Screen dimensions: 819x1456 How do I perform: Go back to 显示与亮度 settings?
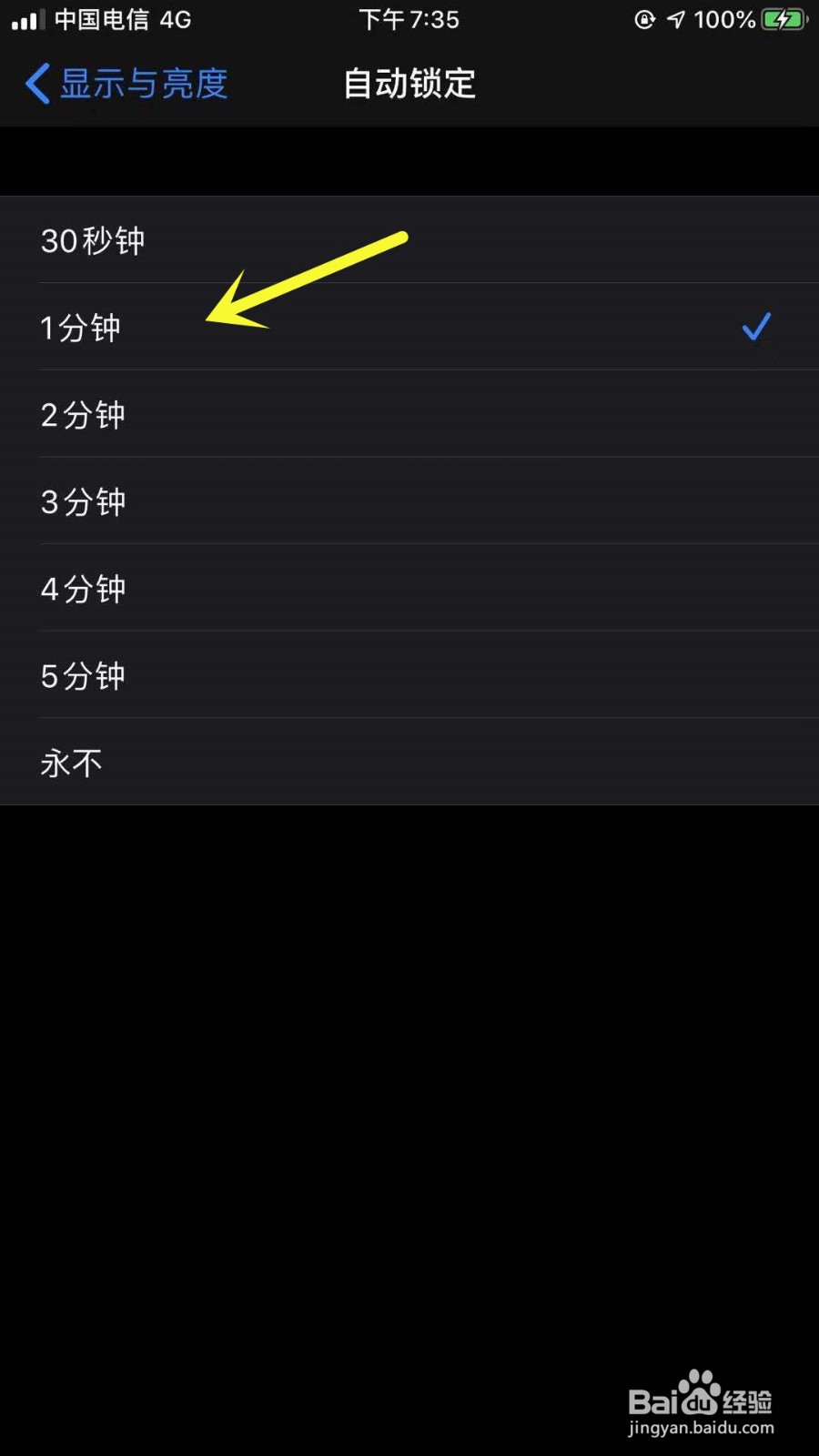point(127,84)
